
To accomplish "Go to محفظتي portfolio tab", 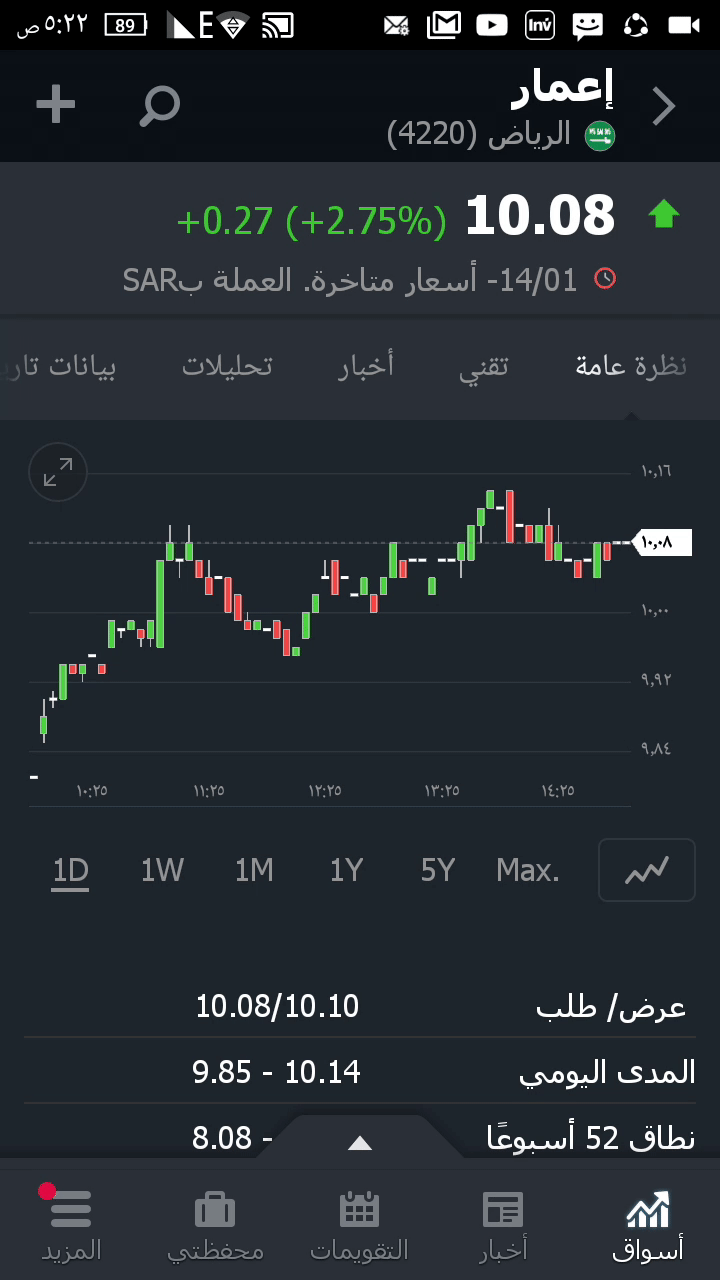I will point(215,1225).
